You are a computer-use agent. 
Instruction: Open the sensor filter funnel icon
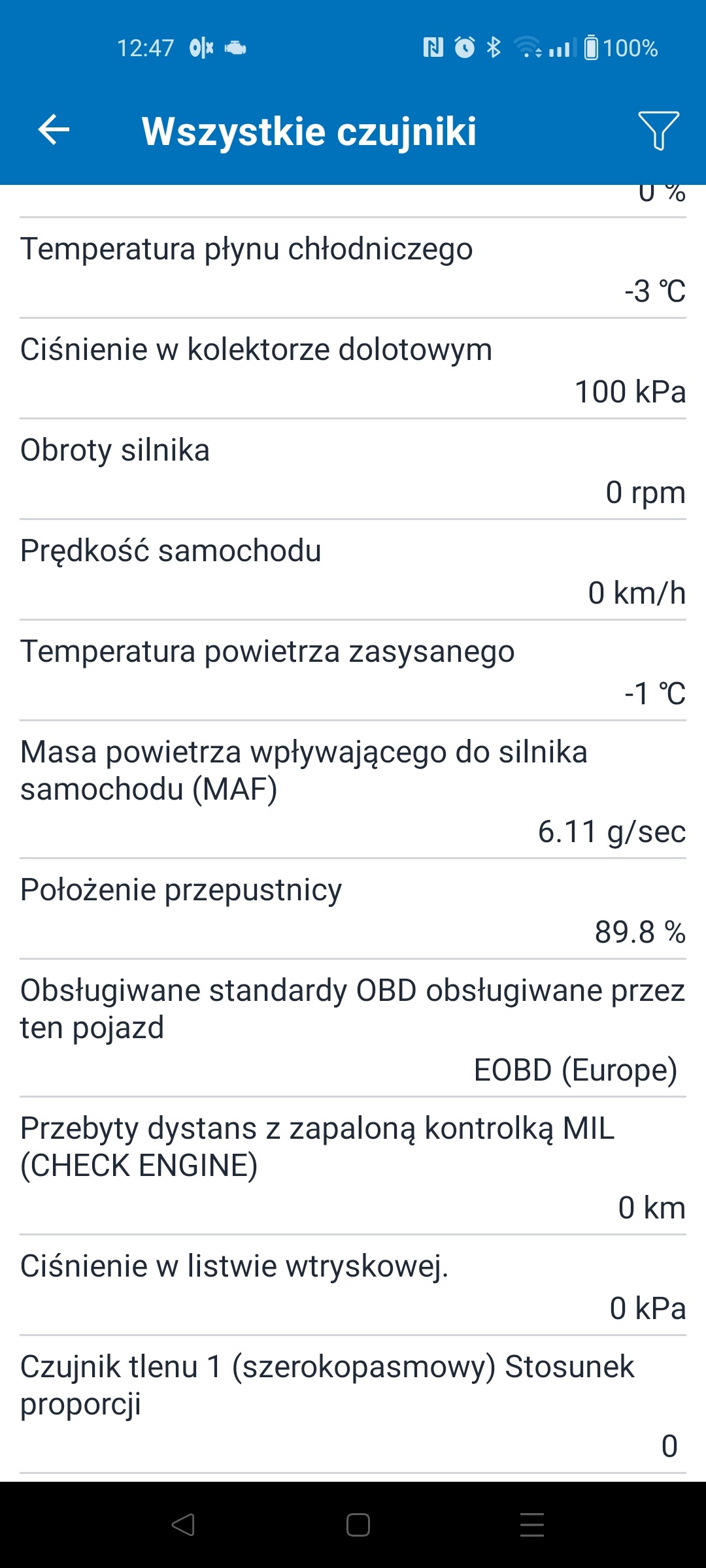pos(658,130)
